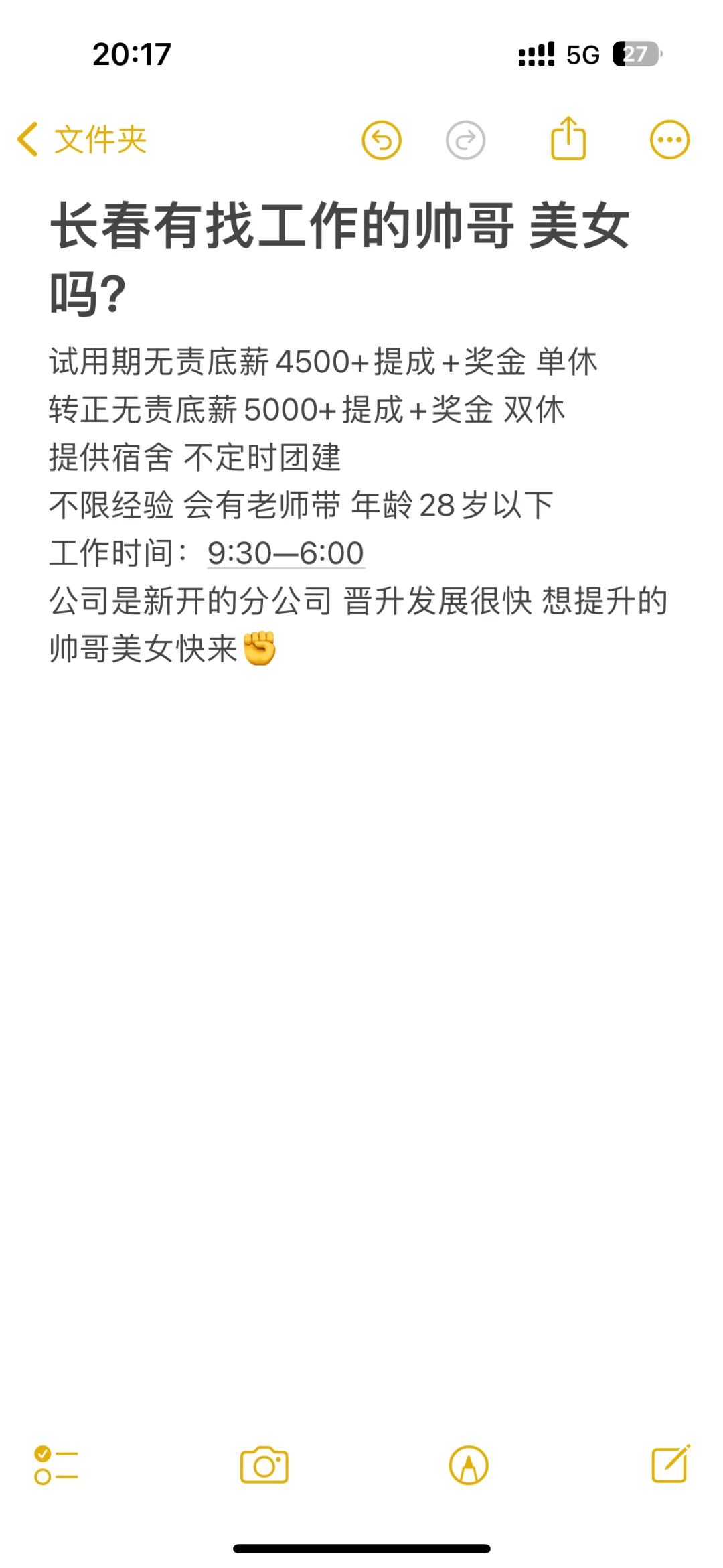Image resolution: width=723 pixels, height=1568 pixels.
Task: Tap the redo arrow icon
Action: pos(465,140)
